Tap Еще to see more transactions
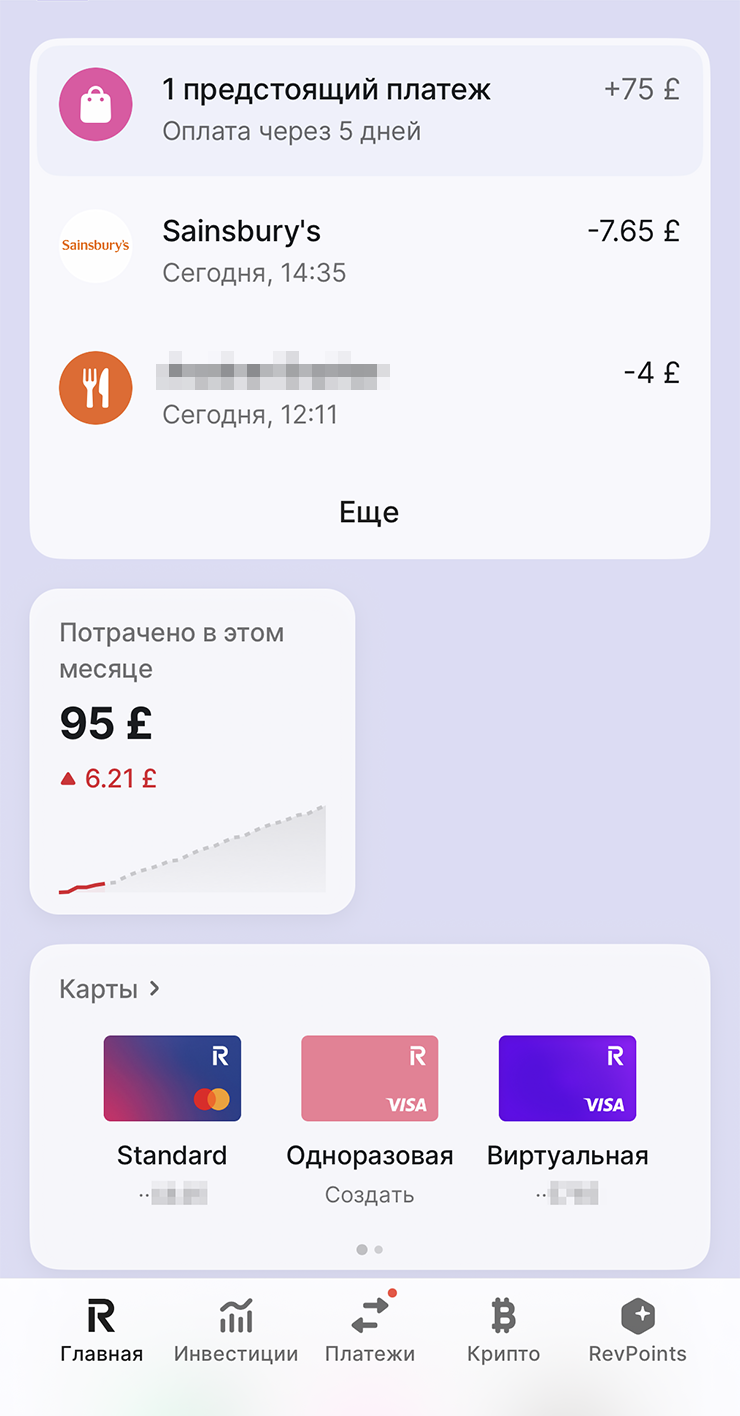Image resolution: width=740 pixels, height=1416 pixels. click(x=369, y=512)
